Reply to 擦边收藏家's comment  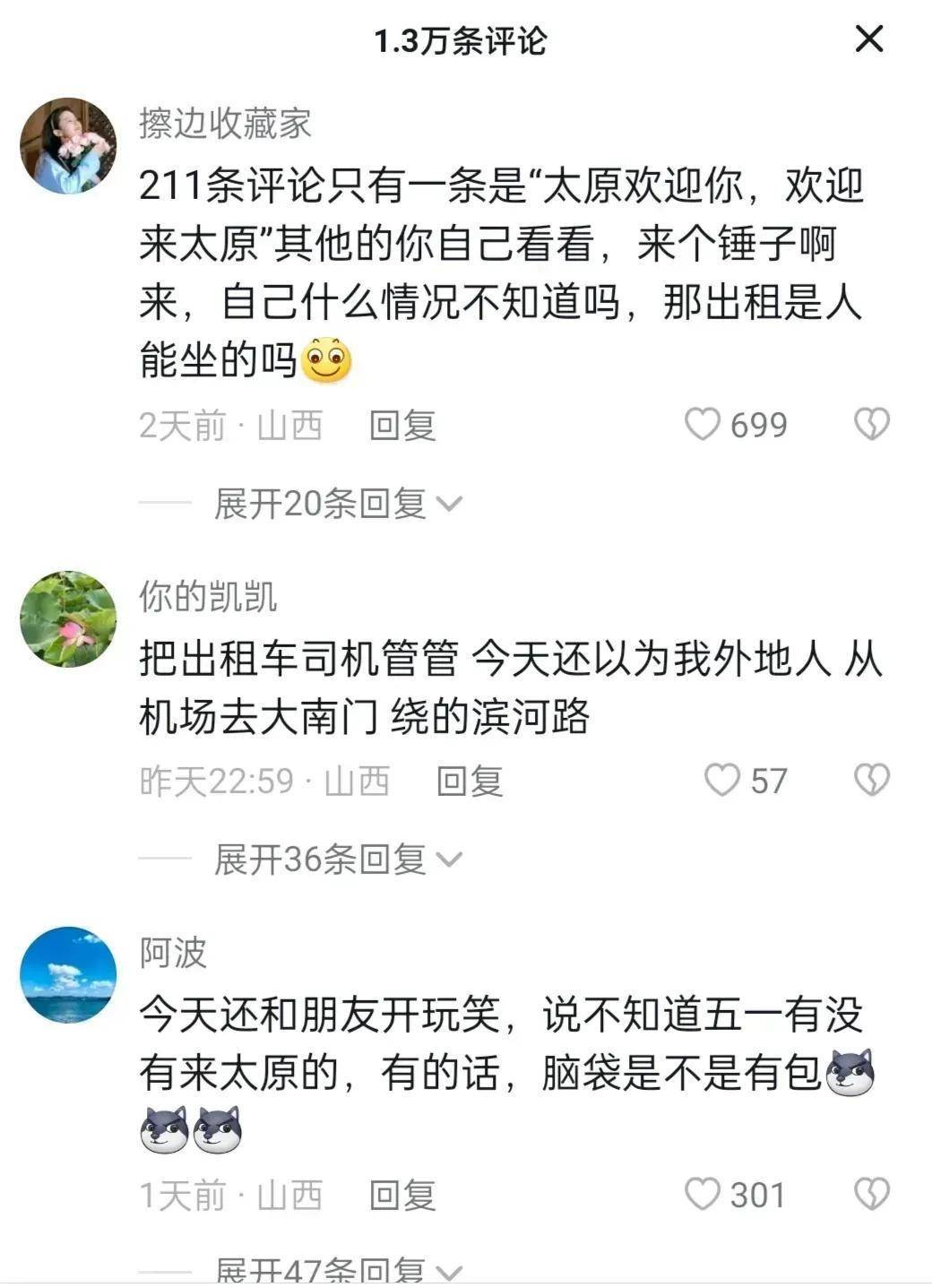402,426
